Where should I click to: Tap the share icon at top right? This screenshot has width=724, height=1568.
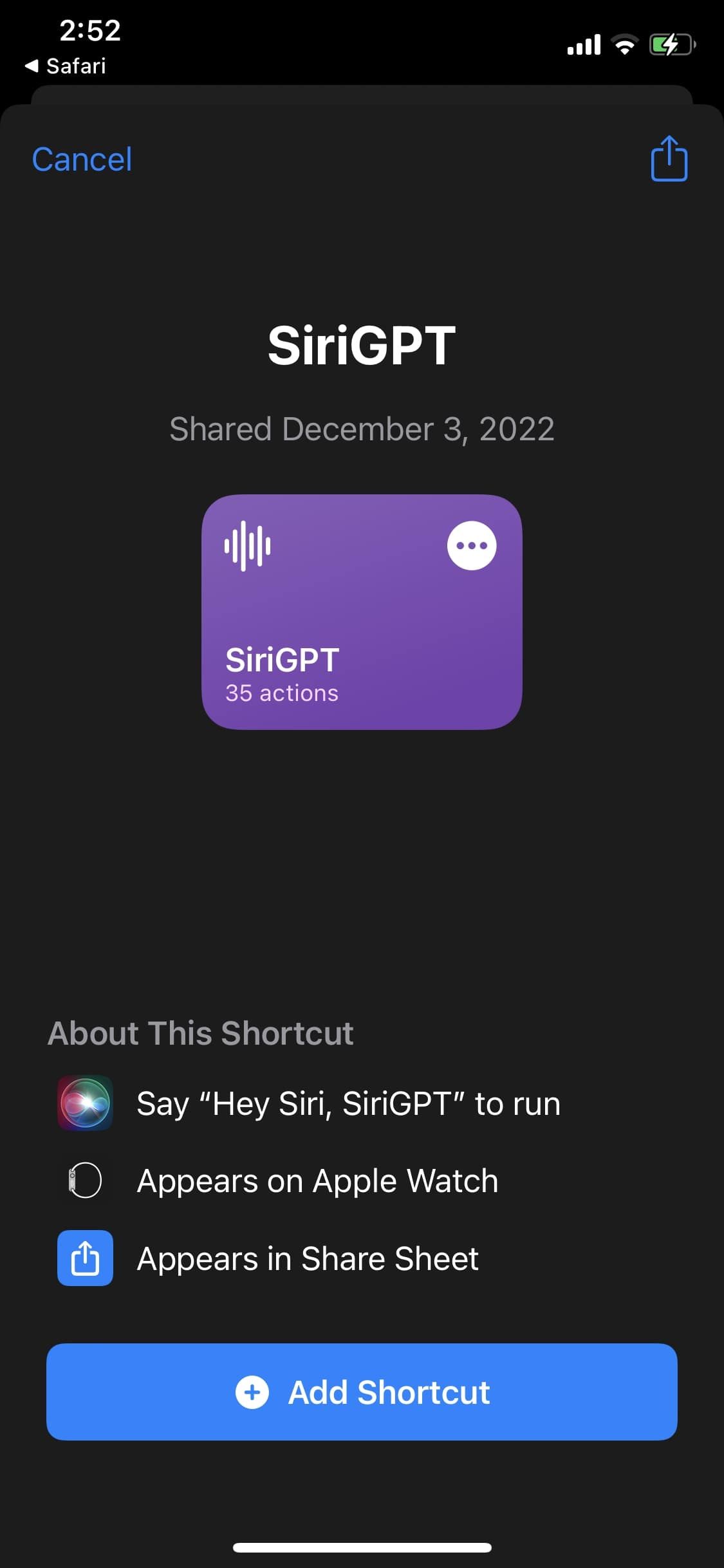tap(668, 159)
